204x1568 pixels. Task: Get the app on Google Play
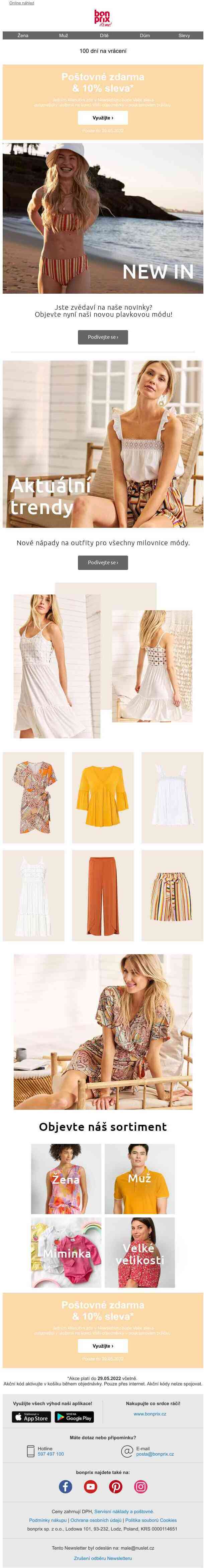click(x=74, y=1417)
